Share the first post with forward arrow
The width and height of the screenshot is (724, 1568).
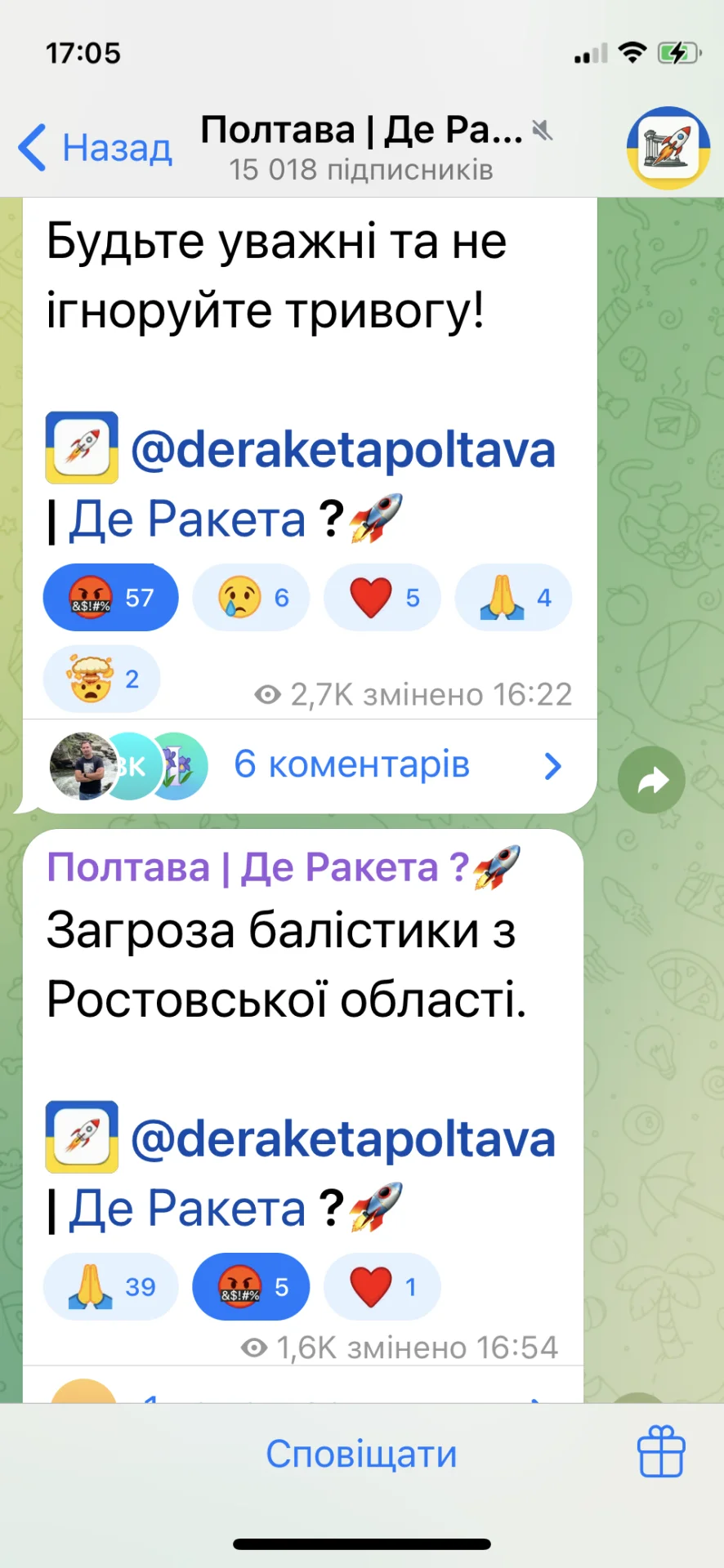coord(651,780)
